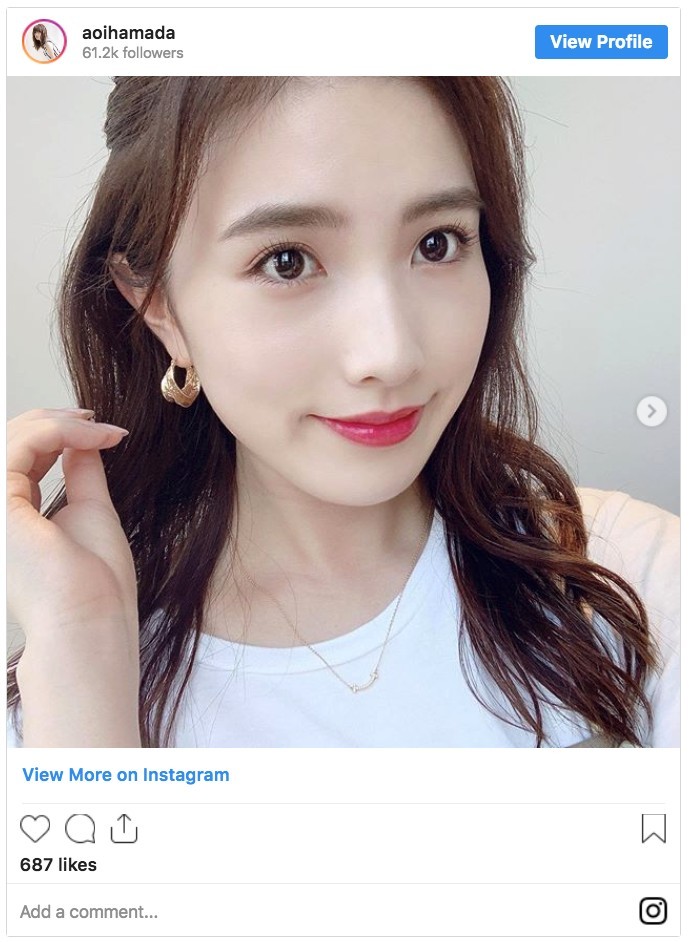
Task: Open aoihamada's profile picture
Action: (44, 42)
